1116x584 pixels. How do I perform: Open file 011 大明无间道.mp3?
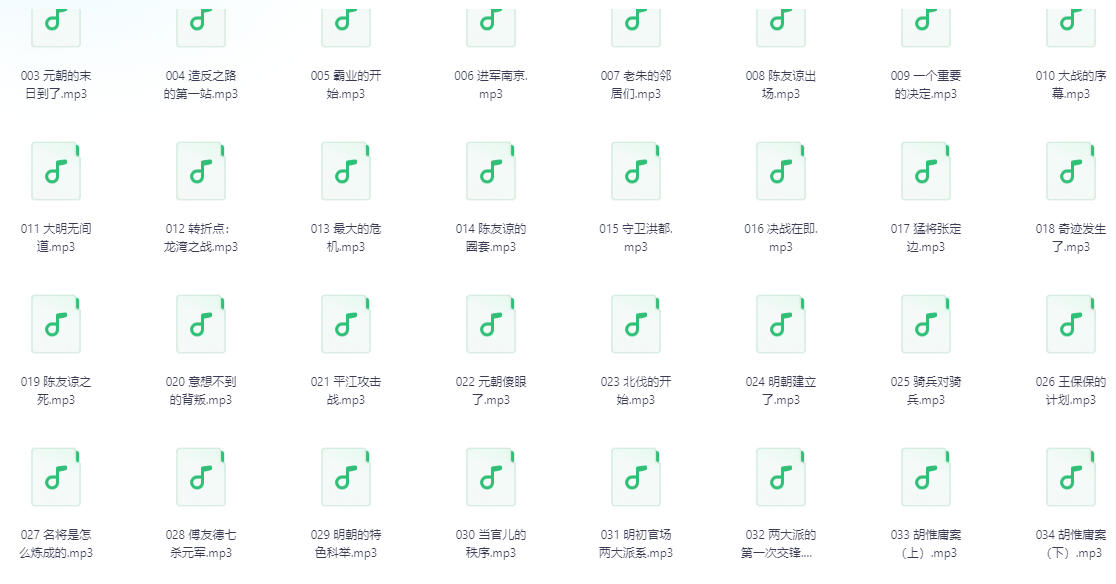coord(56,171)
